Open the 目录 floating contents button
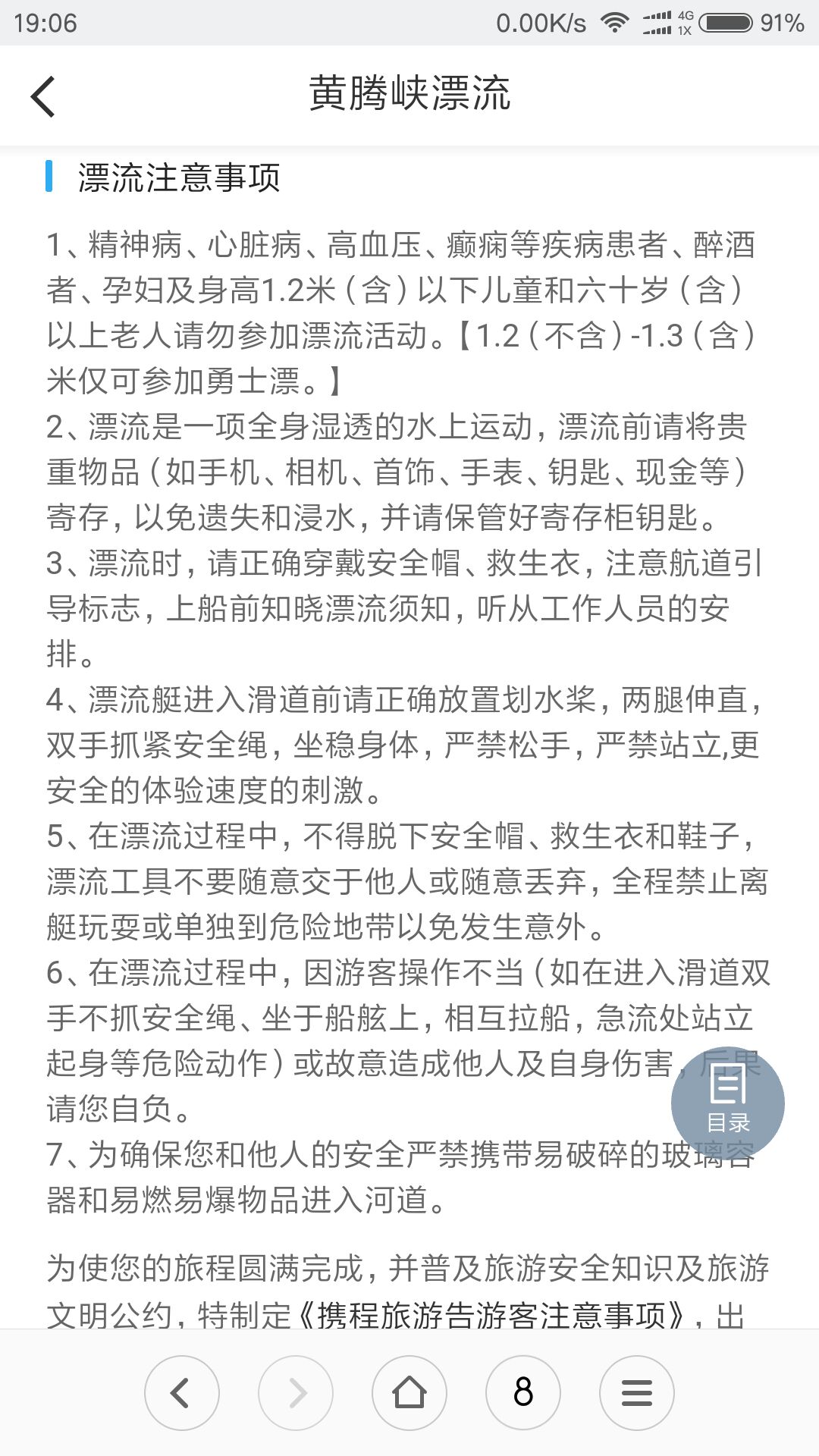This screenshot has width=819, height=1456. 727,1103
